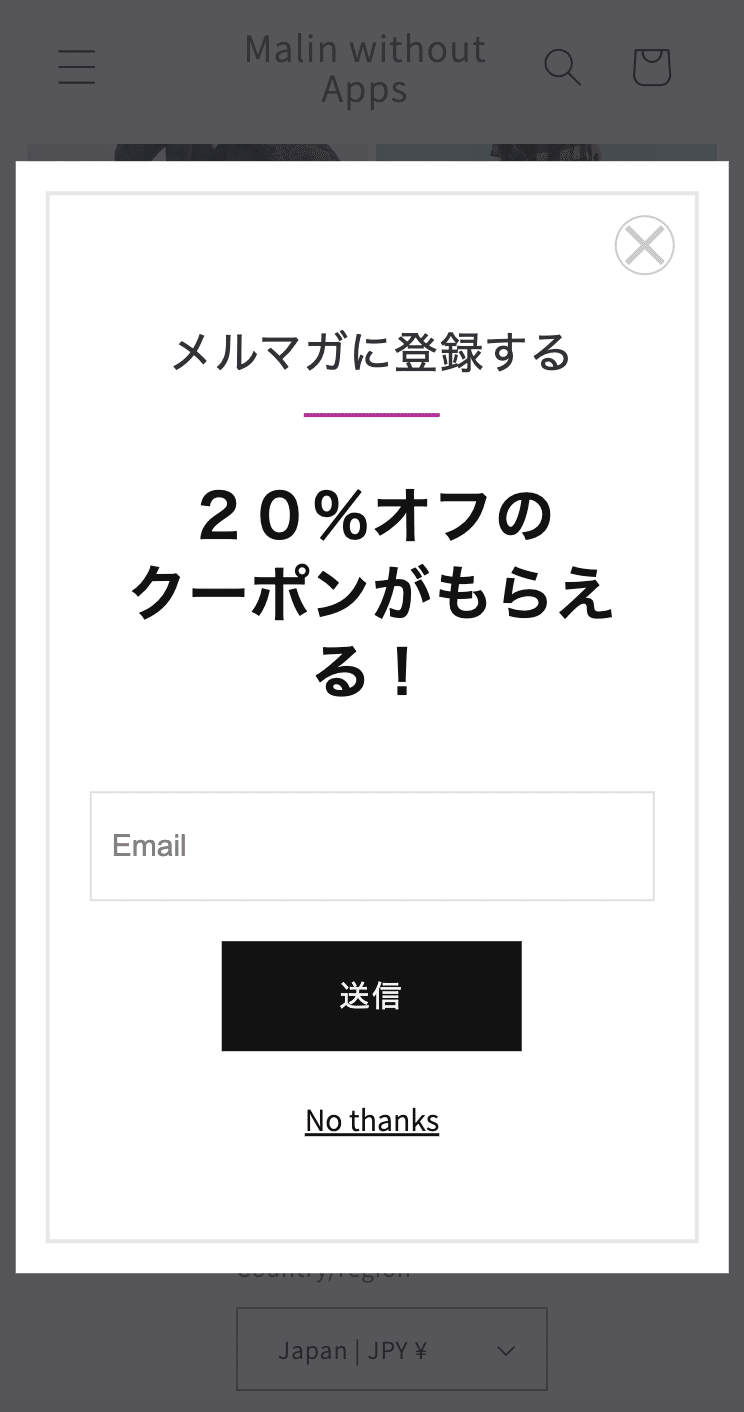
Task: Submit with the 送信 button
Action: [x=371, y=996]
